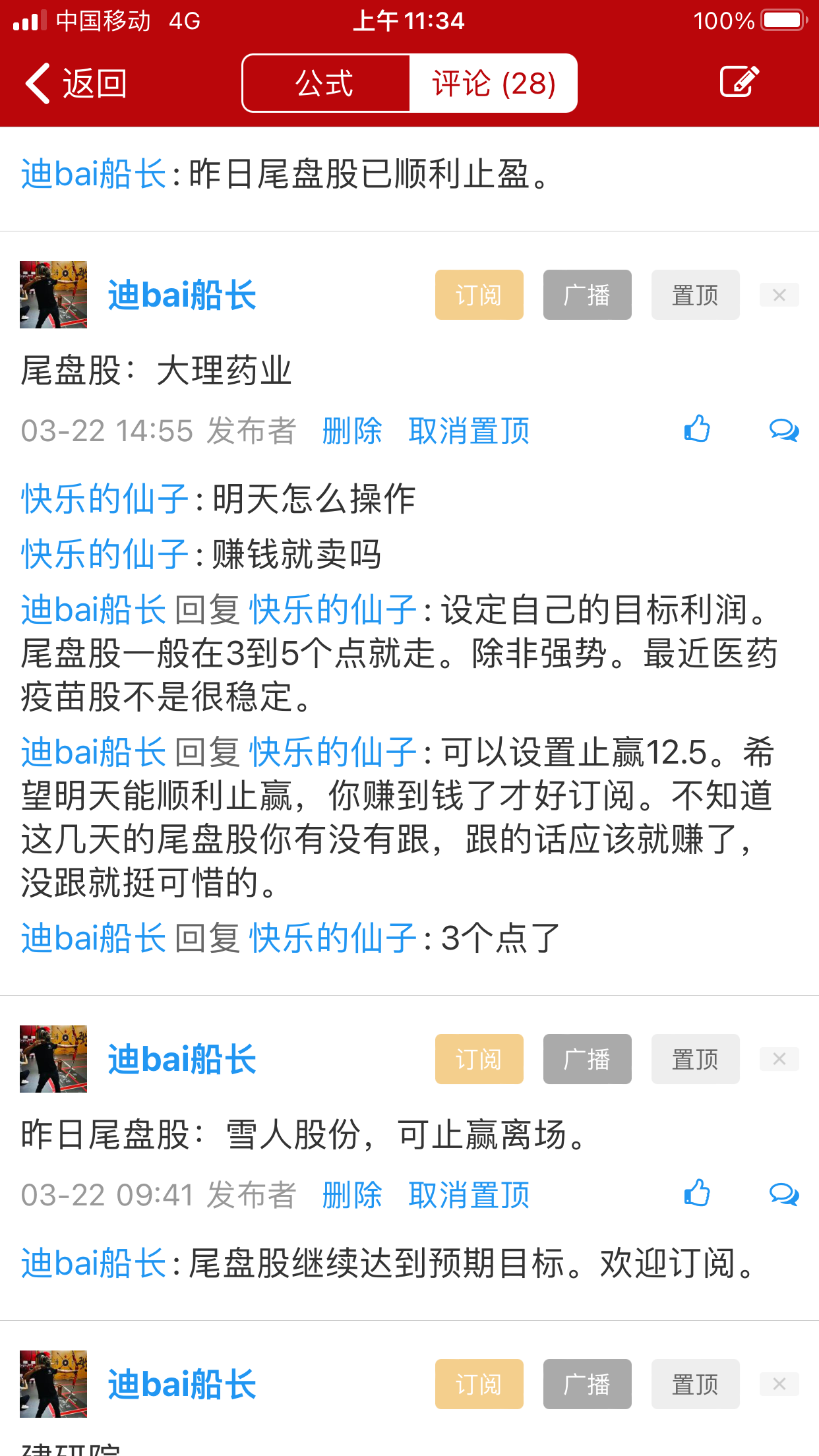Go back using the 返回 button

(x=76, y=84)
